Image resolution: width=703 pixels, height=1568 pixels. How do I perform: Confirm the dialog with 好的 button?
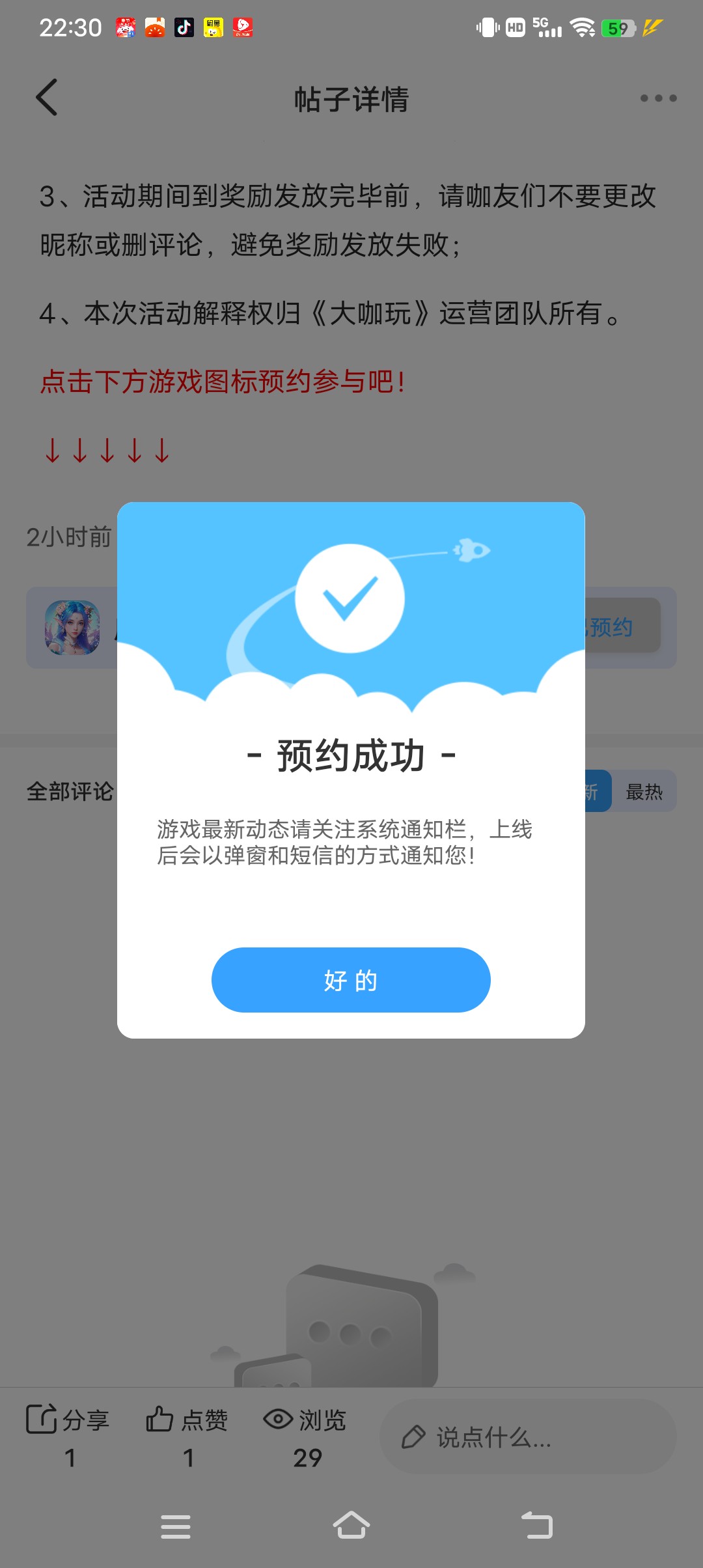pos(351,980)
